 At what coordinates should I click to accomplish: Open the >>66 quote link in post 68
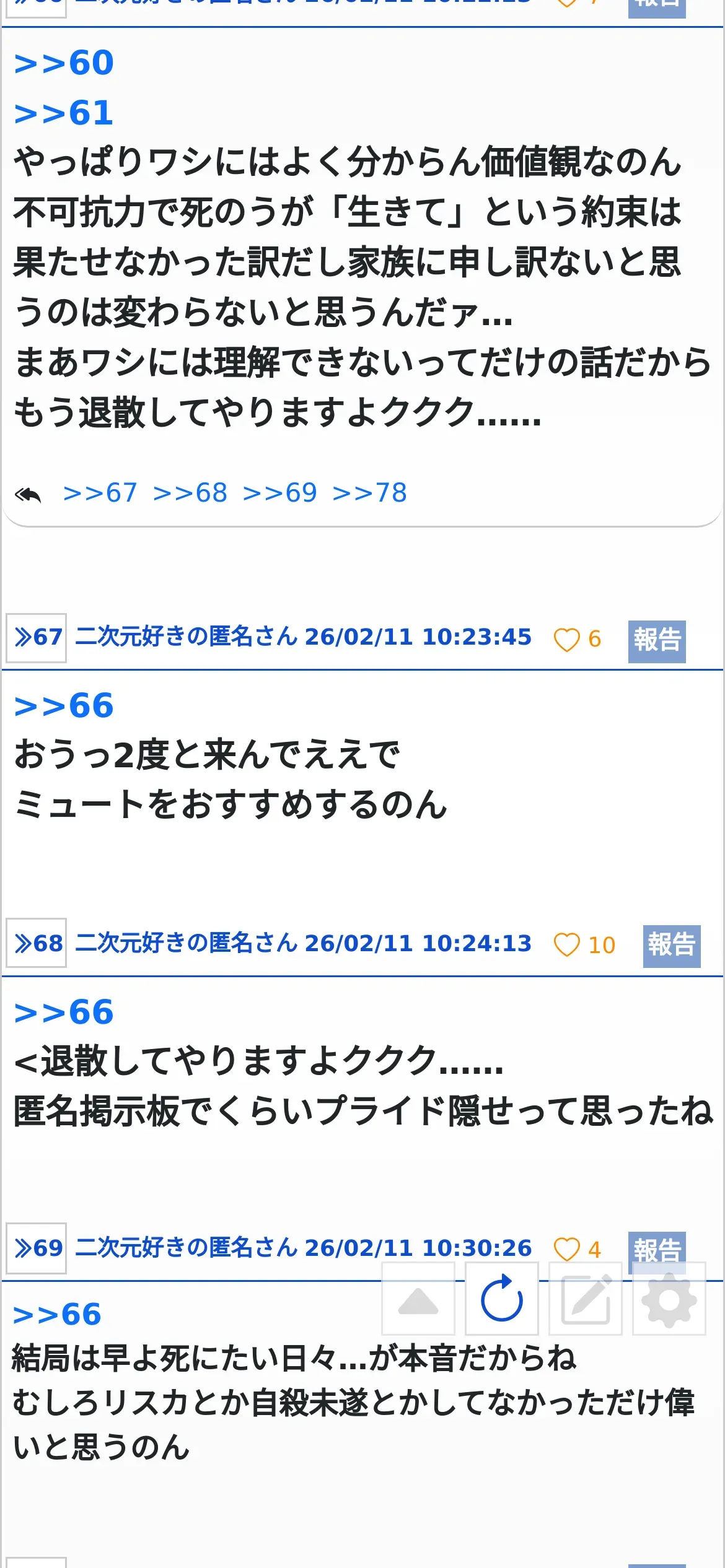pyautogui.click(x=64, y=1013)
